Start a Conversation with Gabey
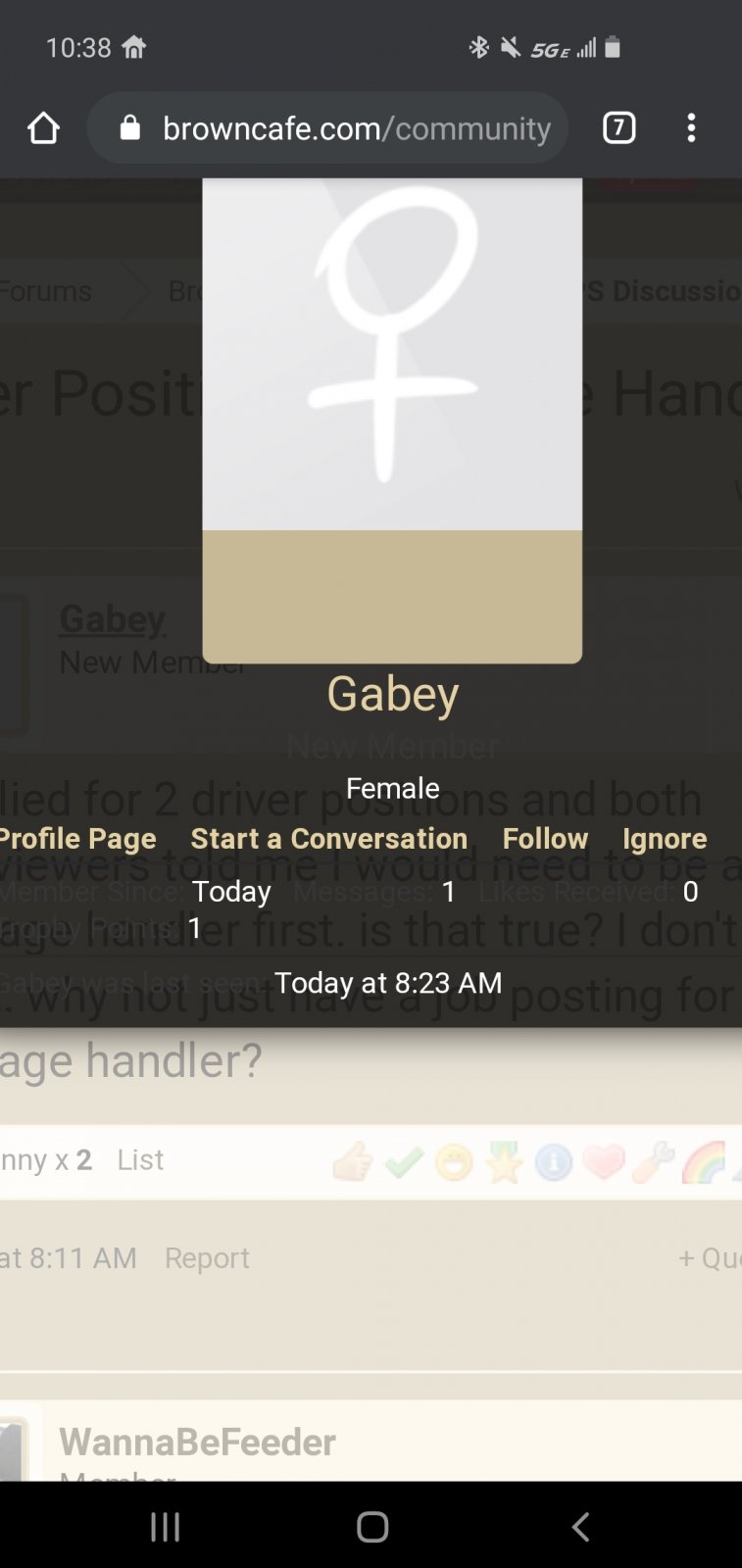 click(x=329, y=839)
